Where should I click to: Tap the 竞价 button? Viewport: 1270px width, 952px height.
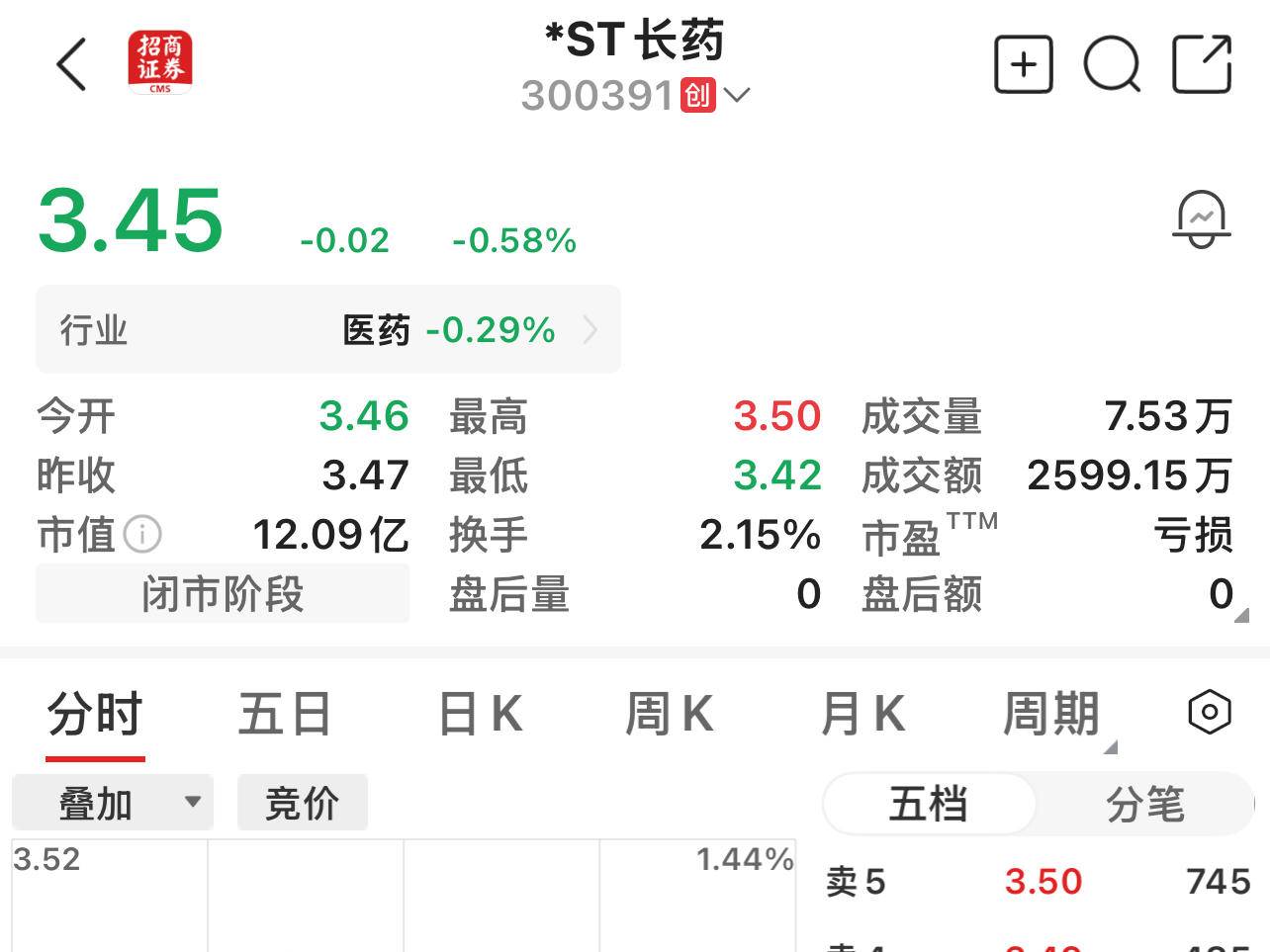(302, 803)
